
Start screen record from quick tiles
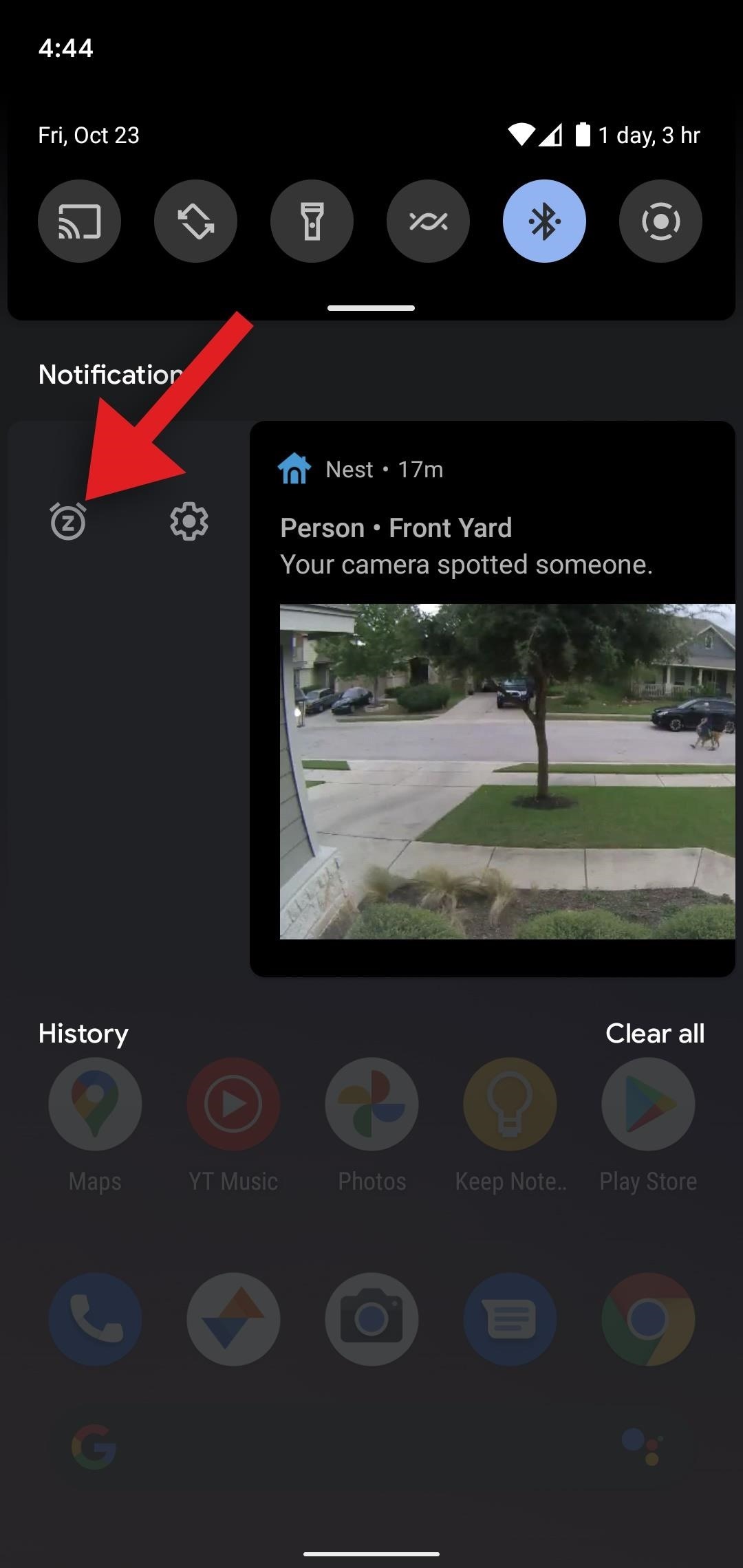coord(660,221)
